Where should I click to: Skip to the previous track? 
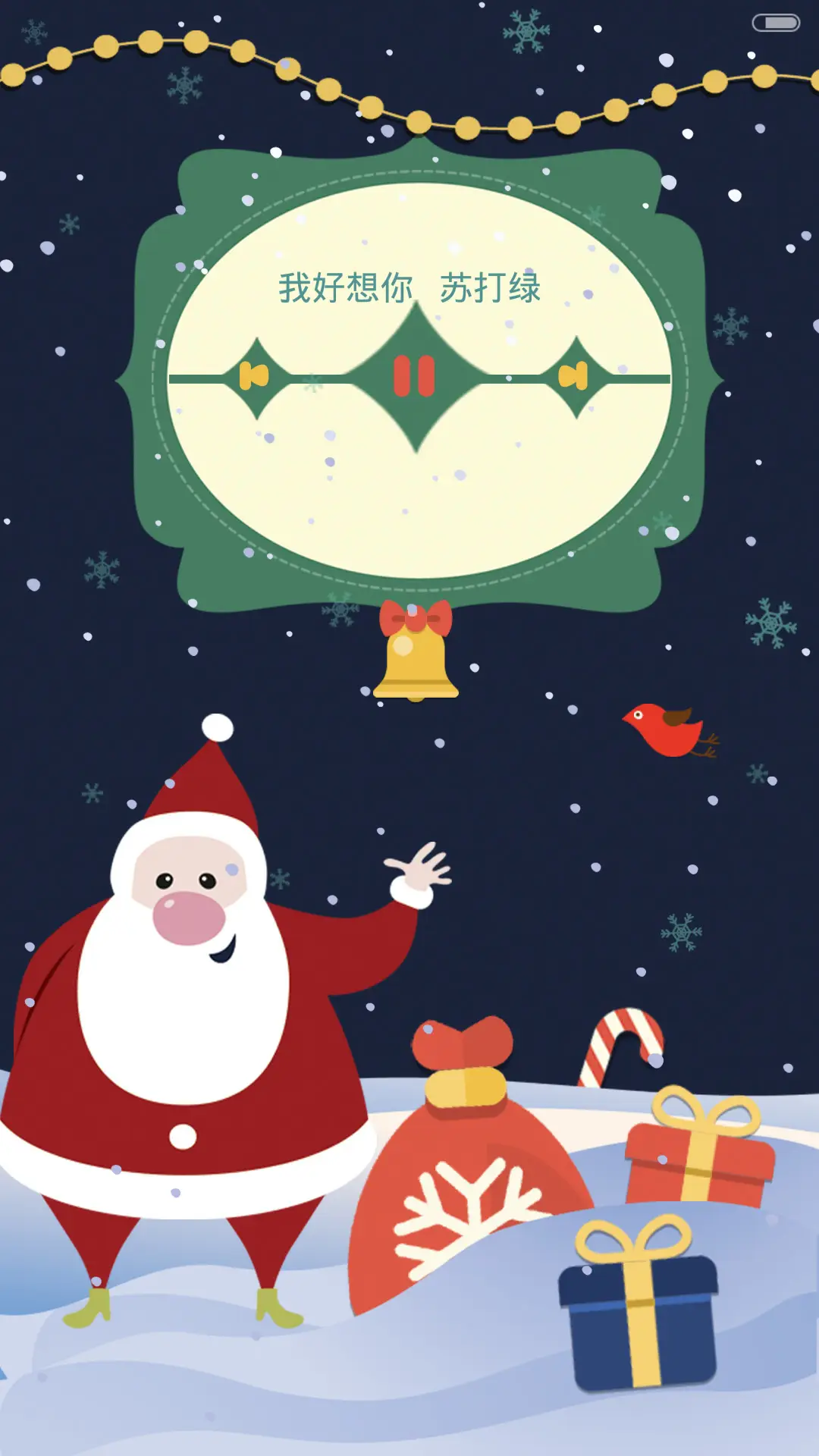click(x=254, y=375)
